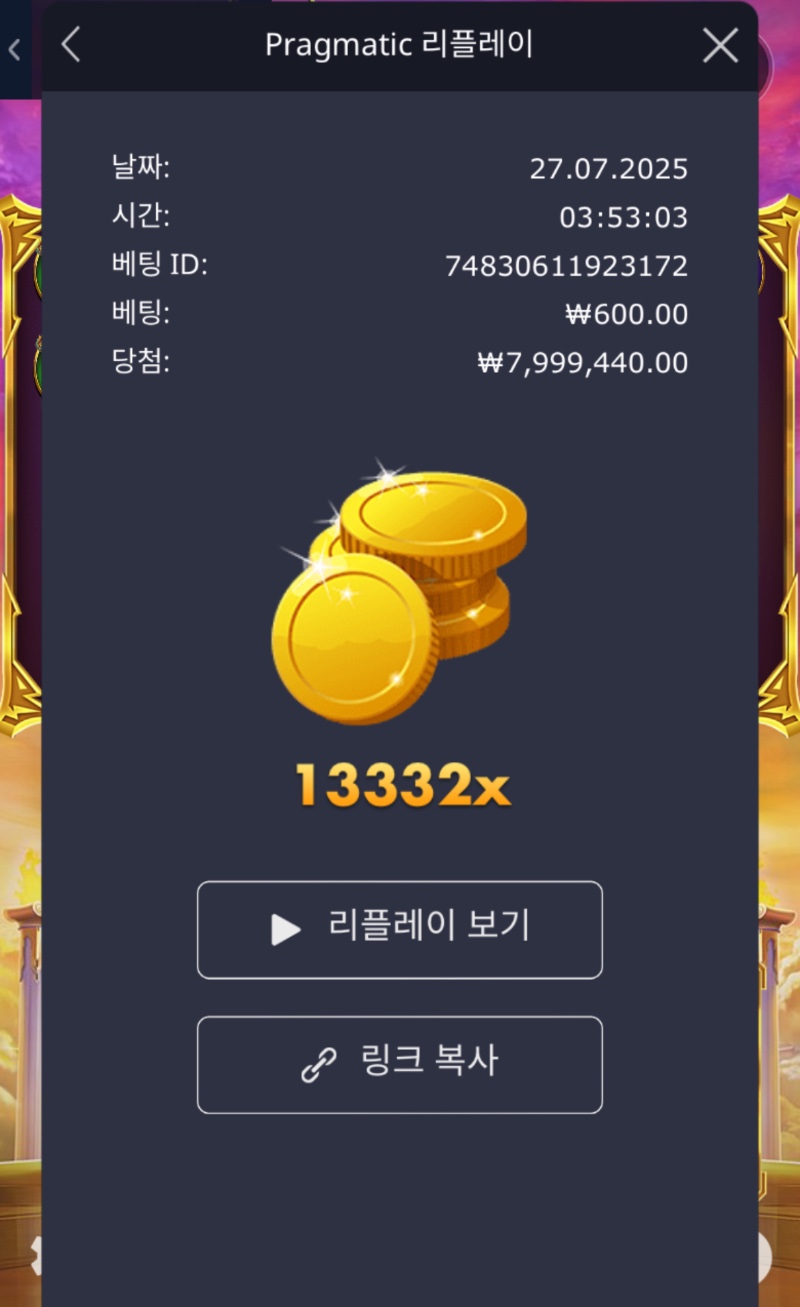Go back from Pragmatic replay dialog

point(70,45)
